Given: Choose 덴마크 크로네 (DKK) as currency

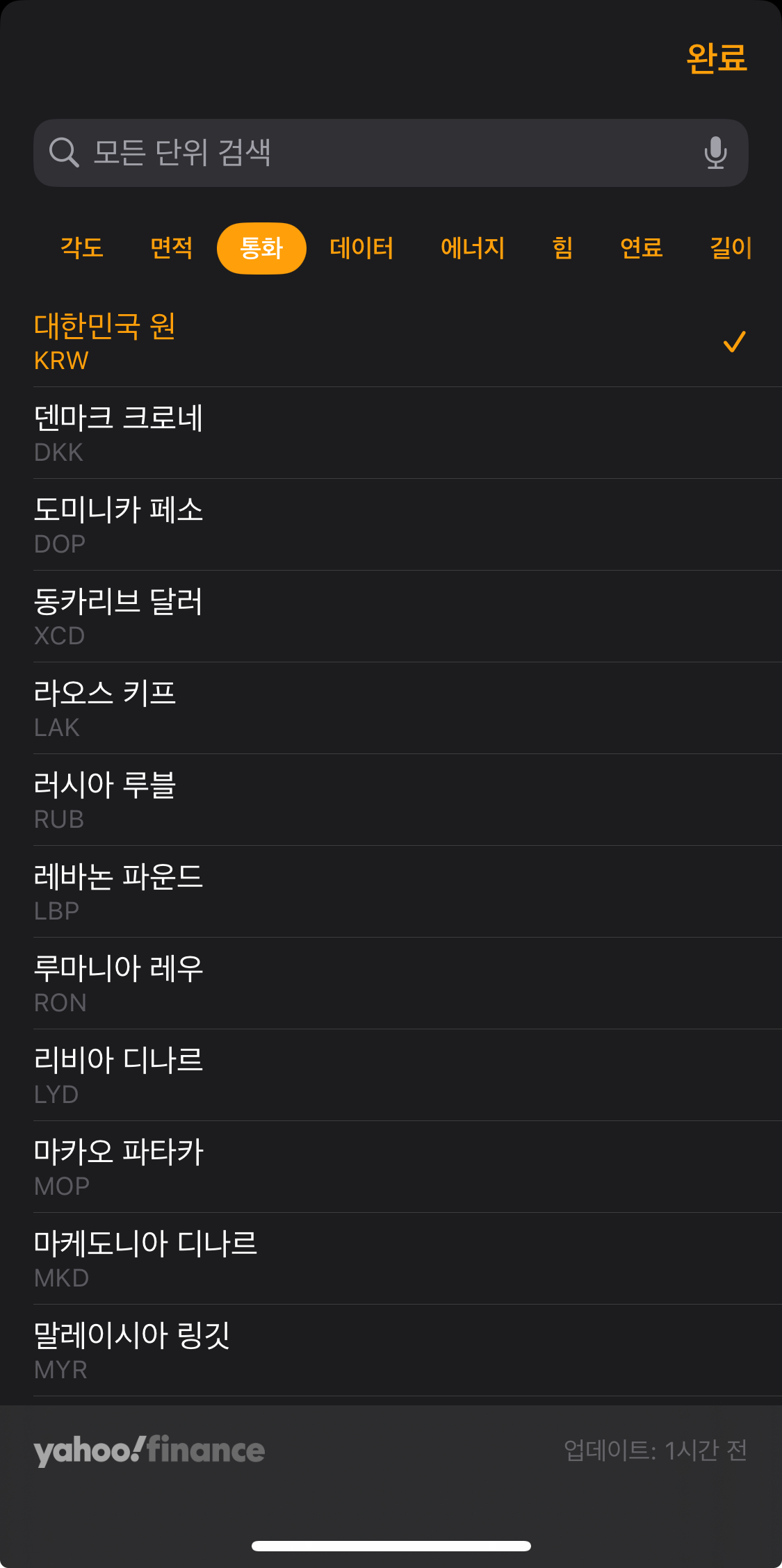Looking at the screenshot, I should pos(389,433).
